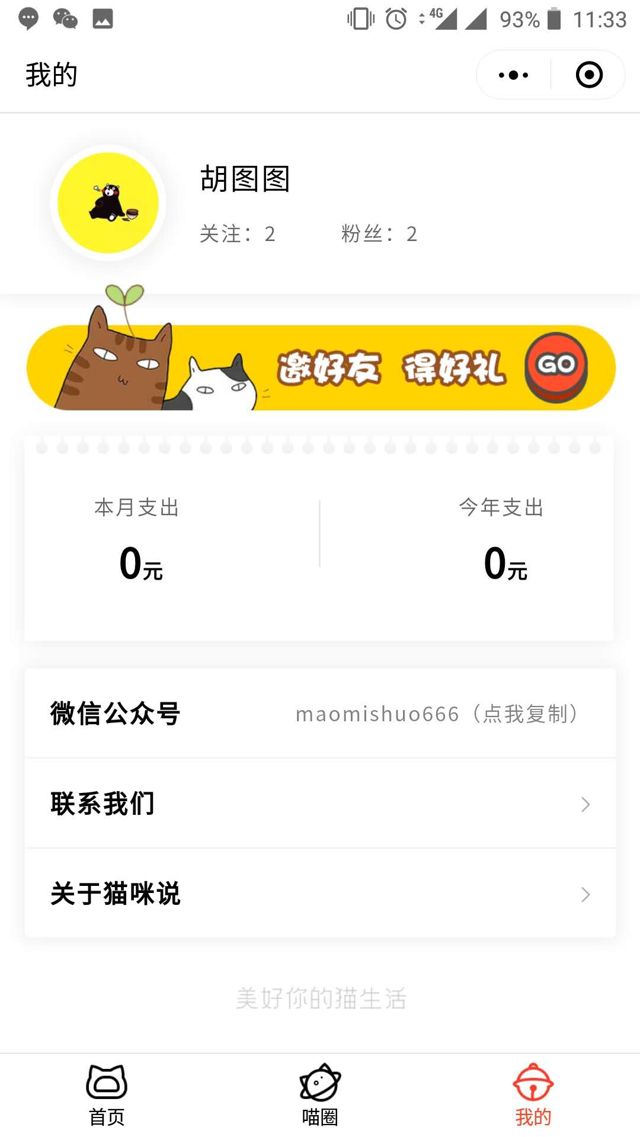
Task: Open the 关于猫咪说 row
Action: (320, 893)
